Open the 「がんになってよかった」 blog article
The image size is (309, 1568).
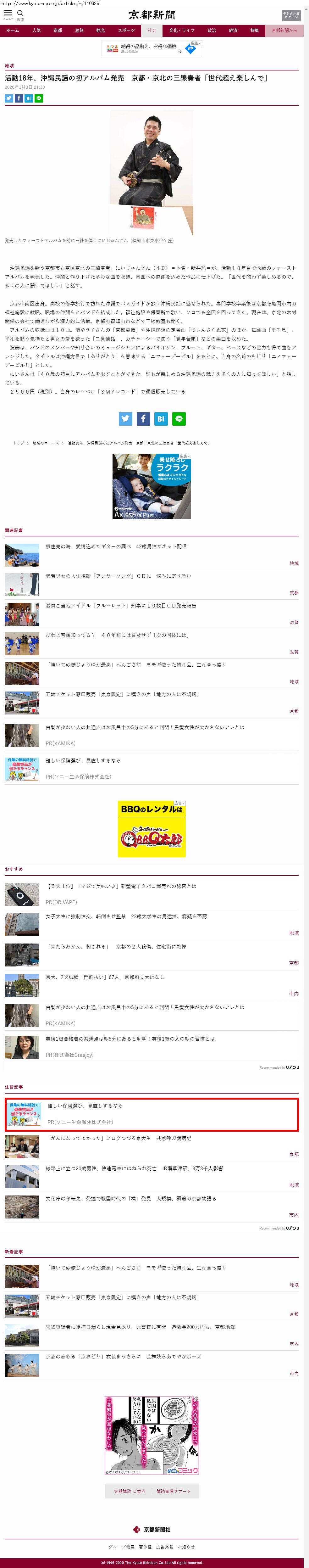pos(119,1138)
